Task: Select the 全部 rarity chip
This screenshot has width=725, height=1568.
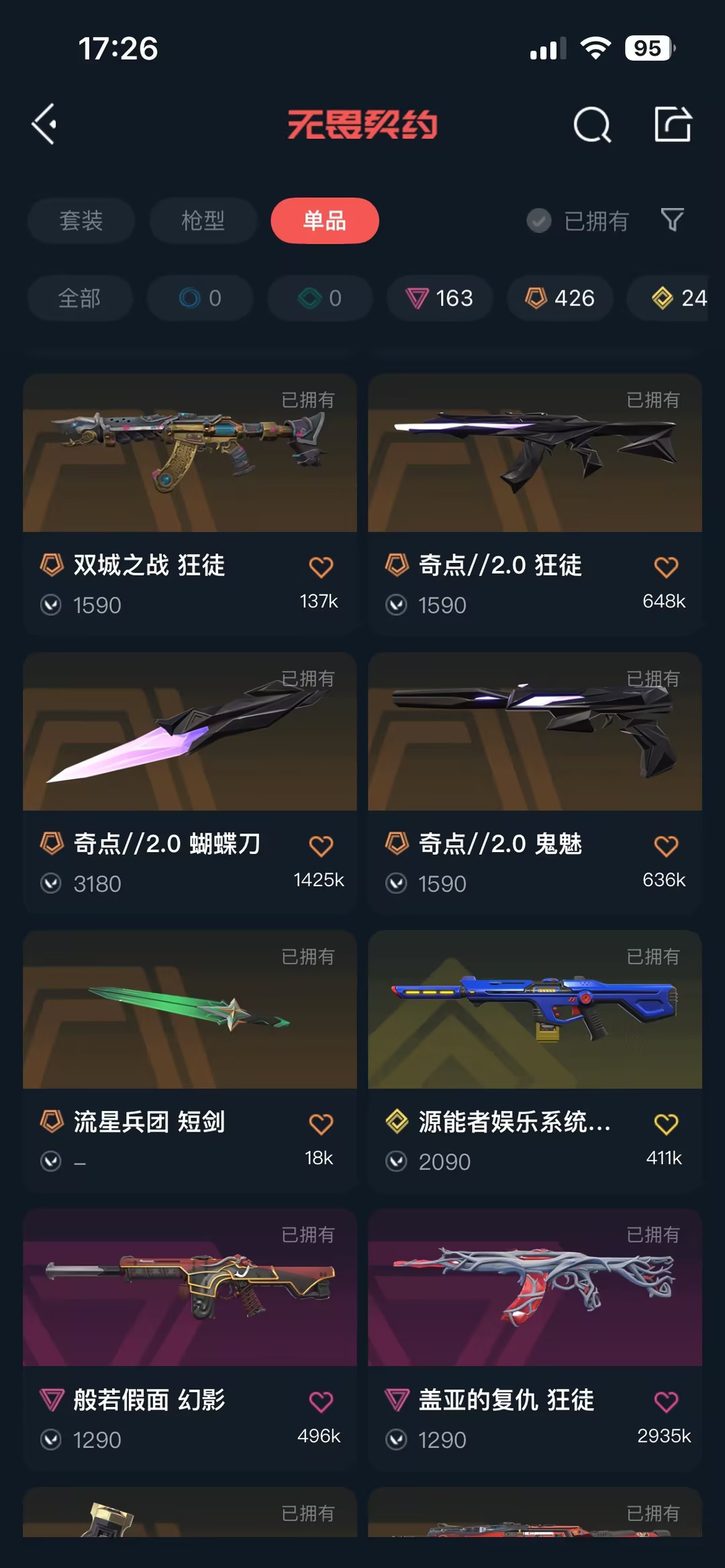Action: (80, 298)
